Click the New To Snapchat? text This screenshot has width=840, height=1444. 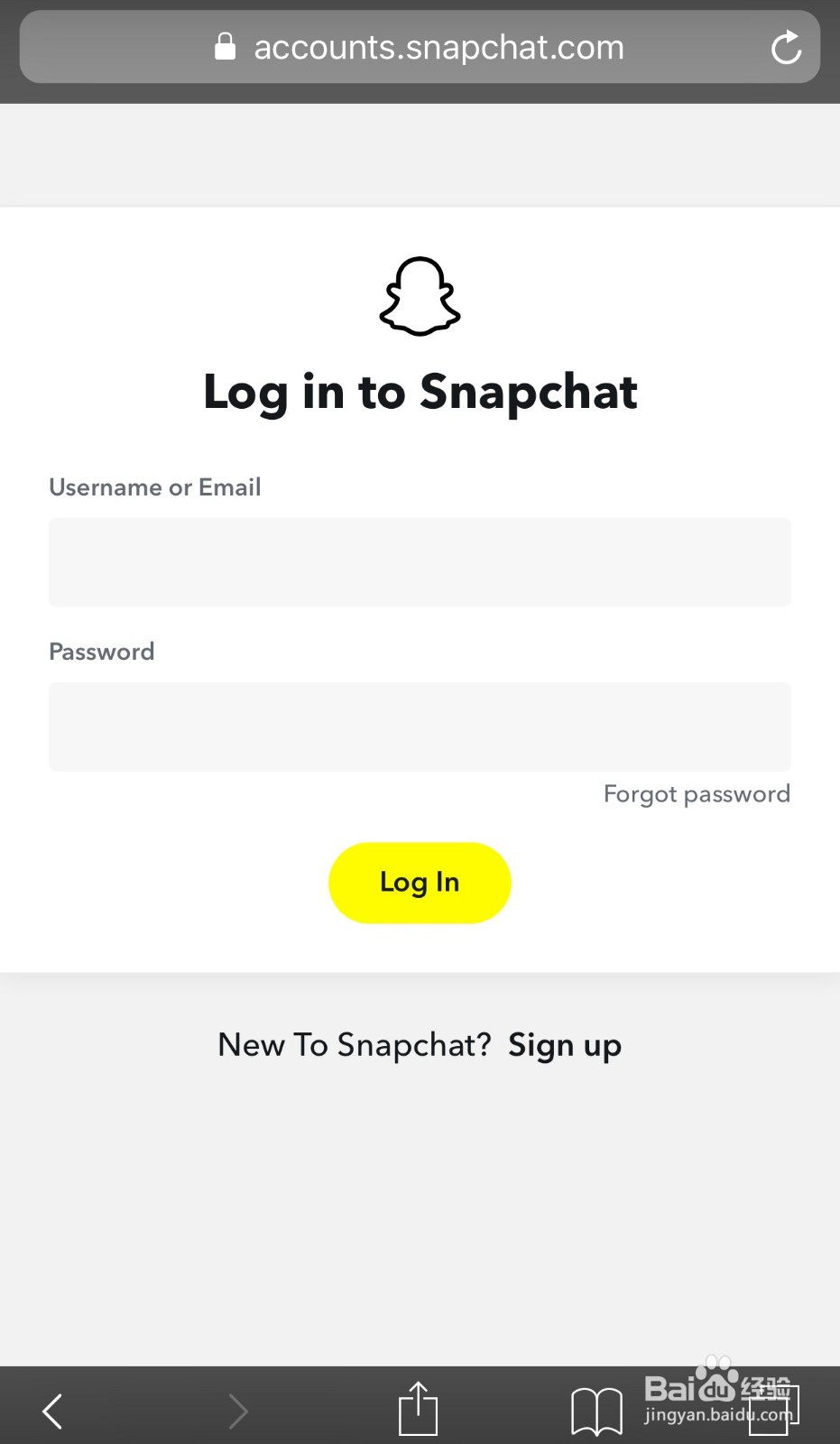click(355, 1044)
